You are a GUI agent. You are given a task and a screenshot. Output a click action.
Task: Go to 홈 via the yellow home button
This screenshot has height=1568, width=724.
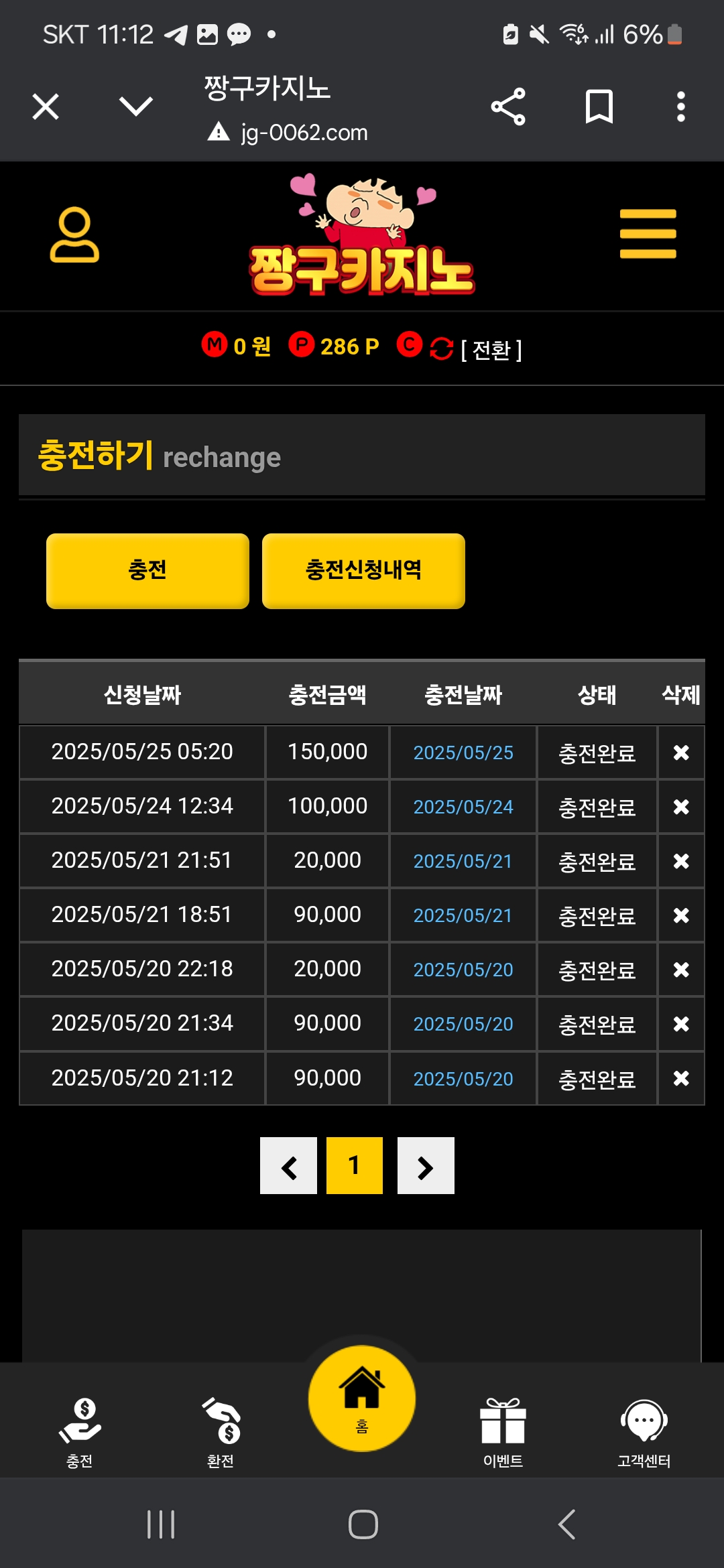(362, 1399)
